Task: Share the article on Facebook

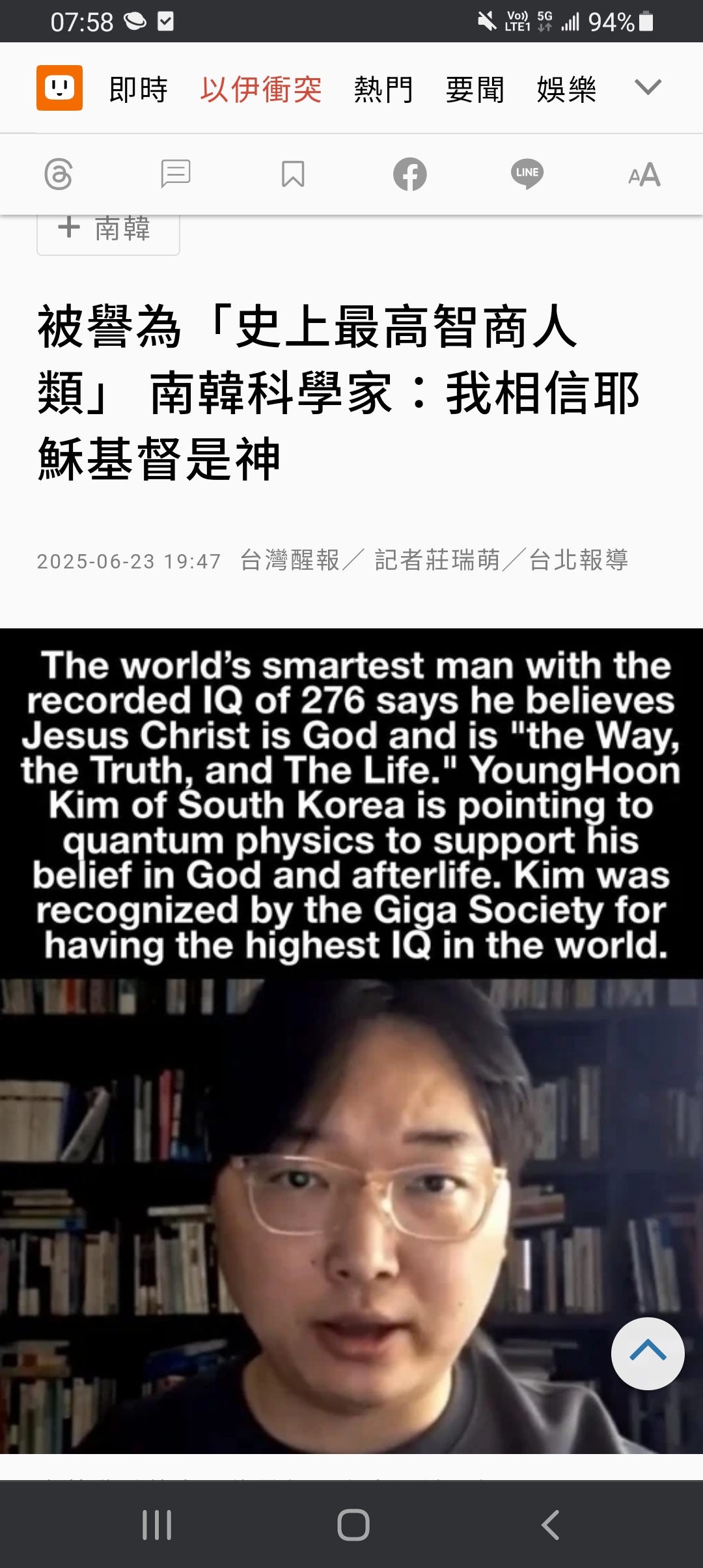Action: (410, 175)
